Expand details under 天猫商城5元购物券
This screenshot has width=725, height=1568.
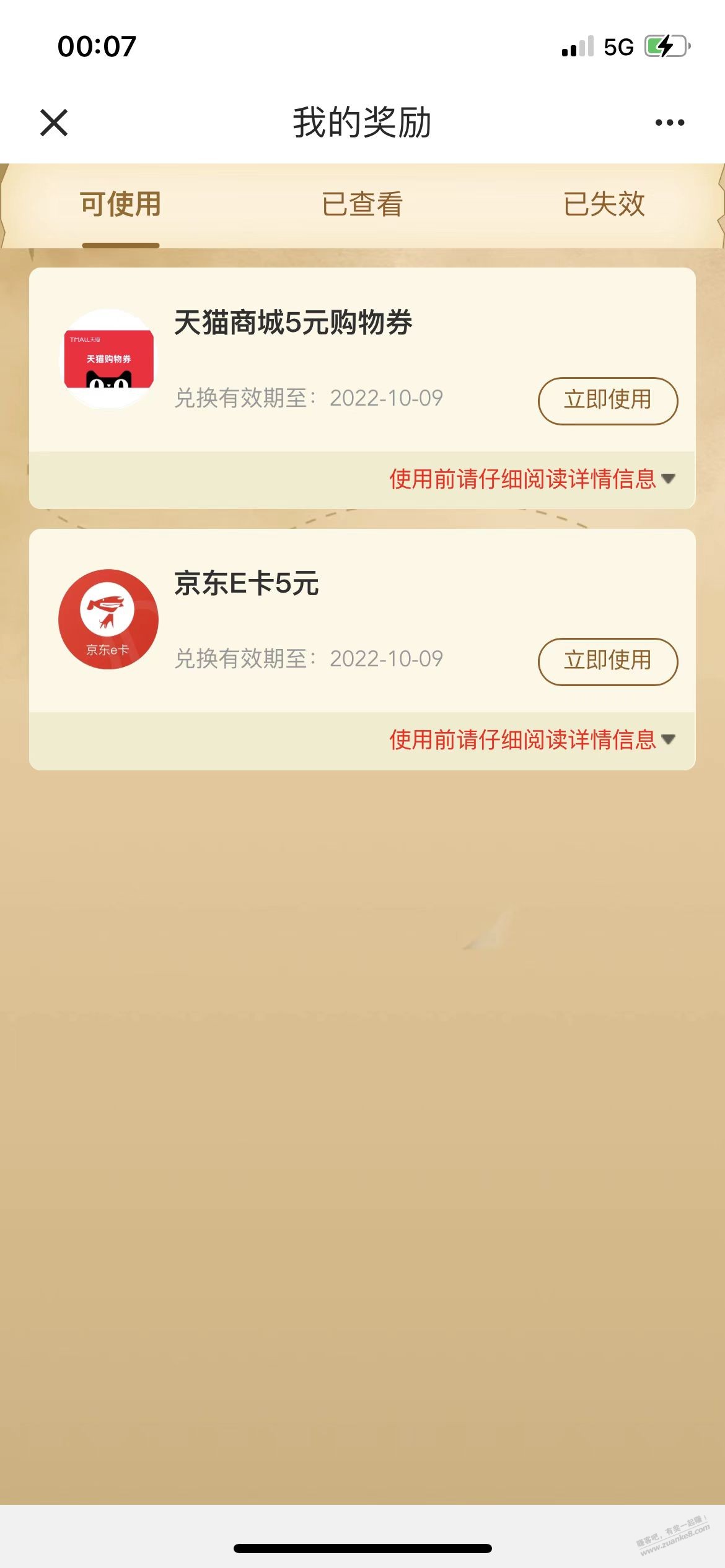click(532, 479)
